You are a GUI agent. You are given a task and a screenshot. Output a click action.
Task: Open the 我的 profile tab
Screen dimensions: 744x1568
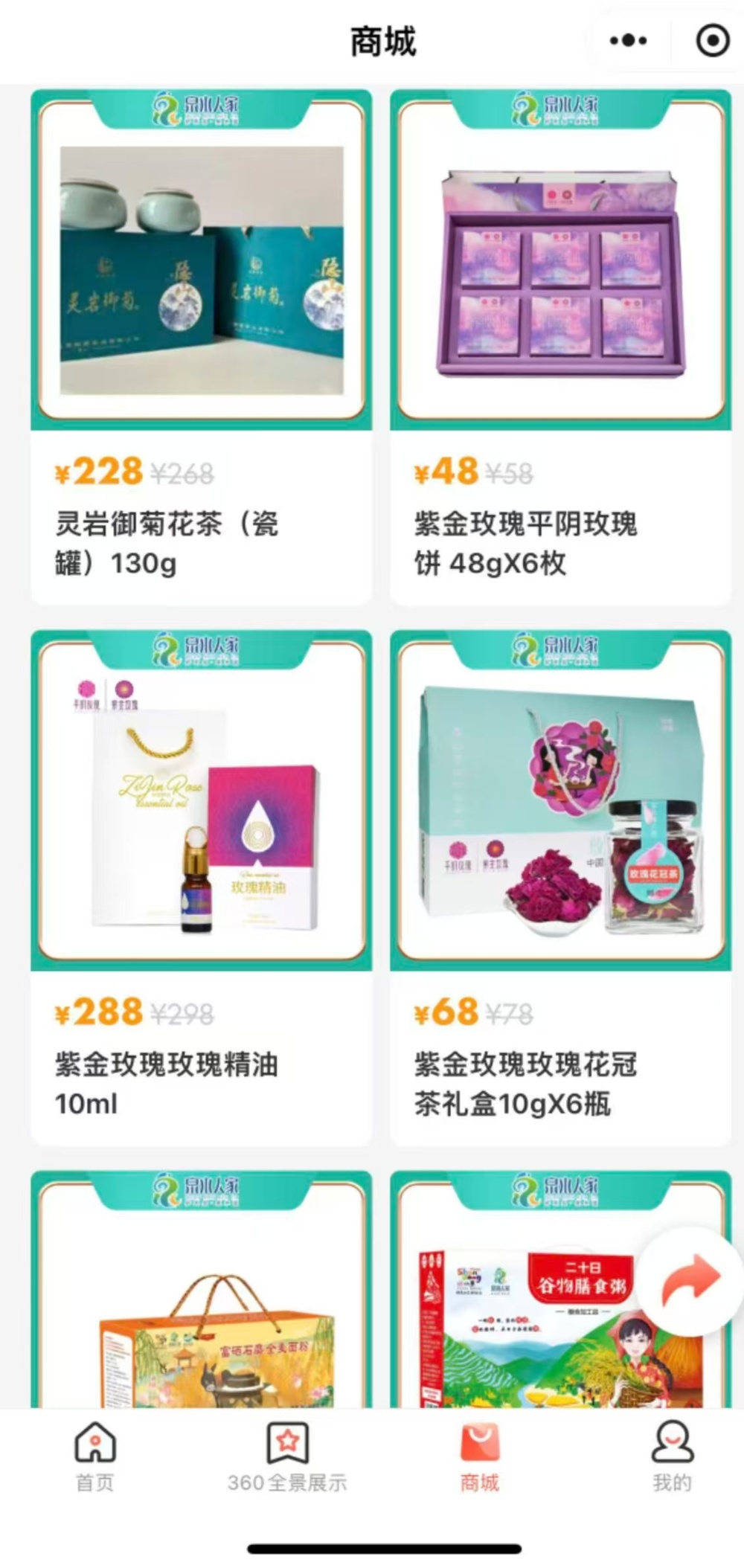point(672,1456)
